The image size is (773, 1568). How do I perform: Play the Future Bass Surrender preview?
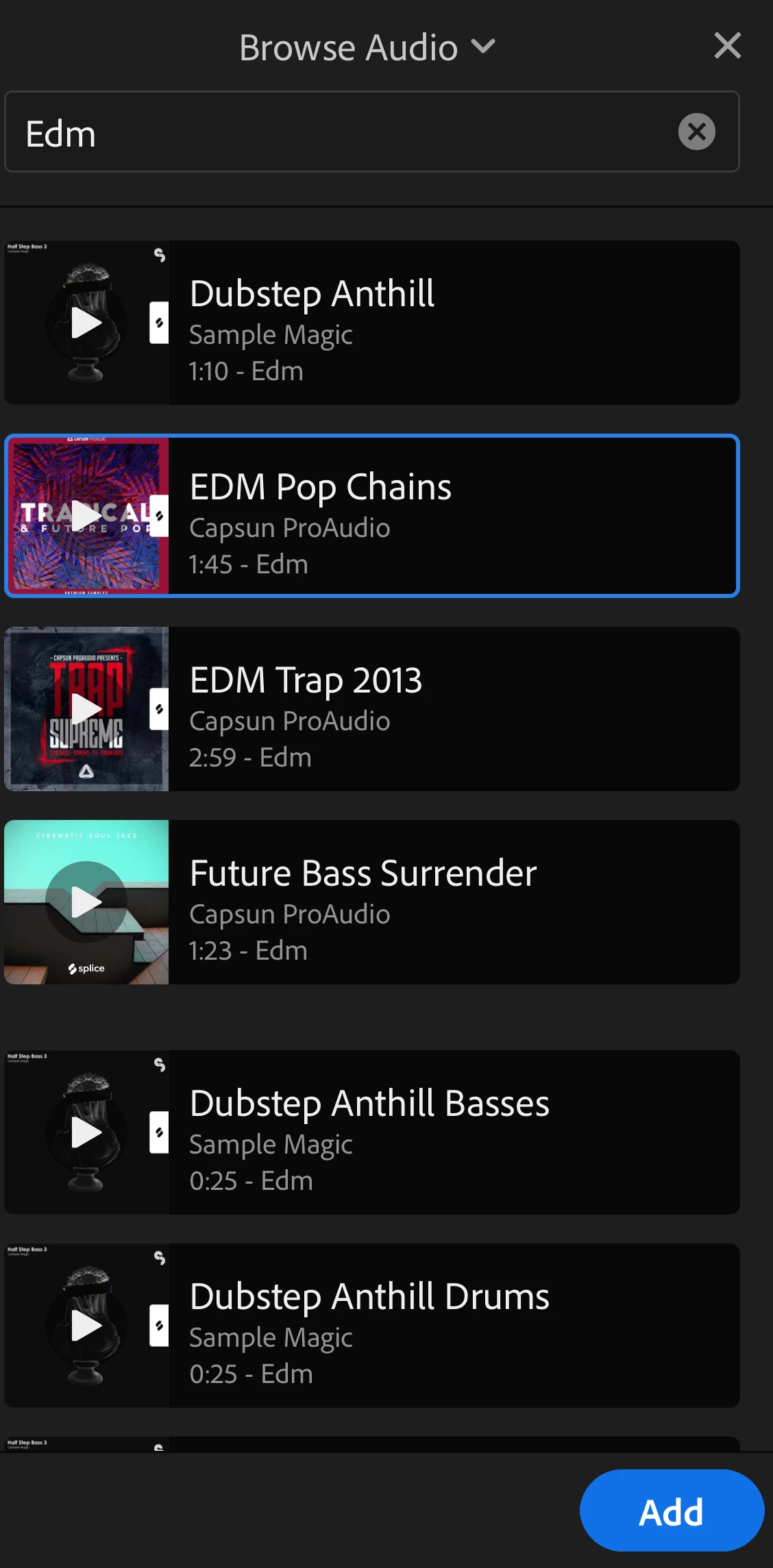click(x=86, y=902)
